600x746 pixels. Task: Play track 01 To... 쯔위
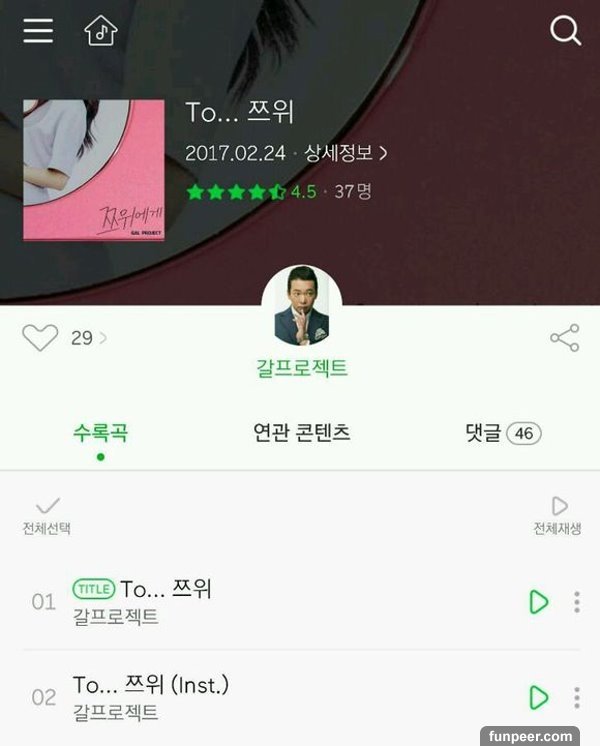pos(539,601)
